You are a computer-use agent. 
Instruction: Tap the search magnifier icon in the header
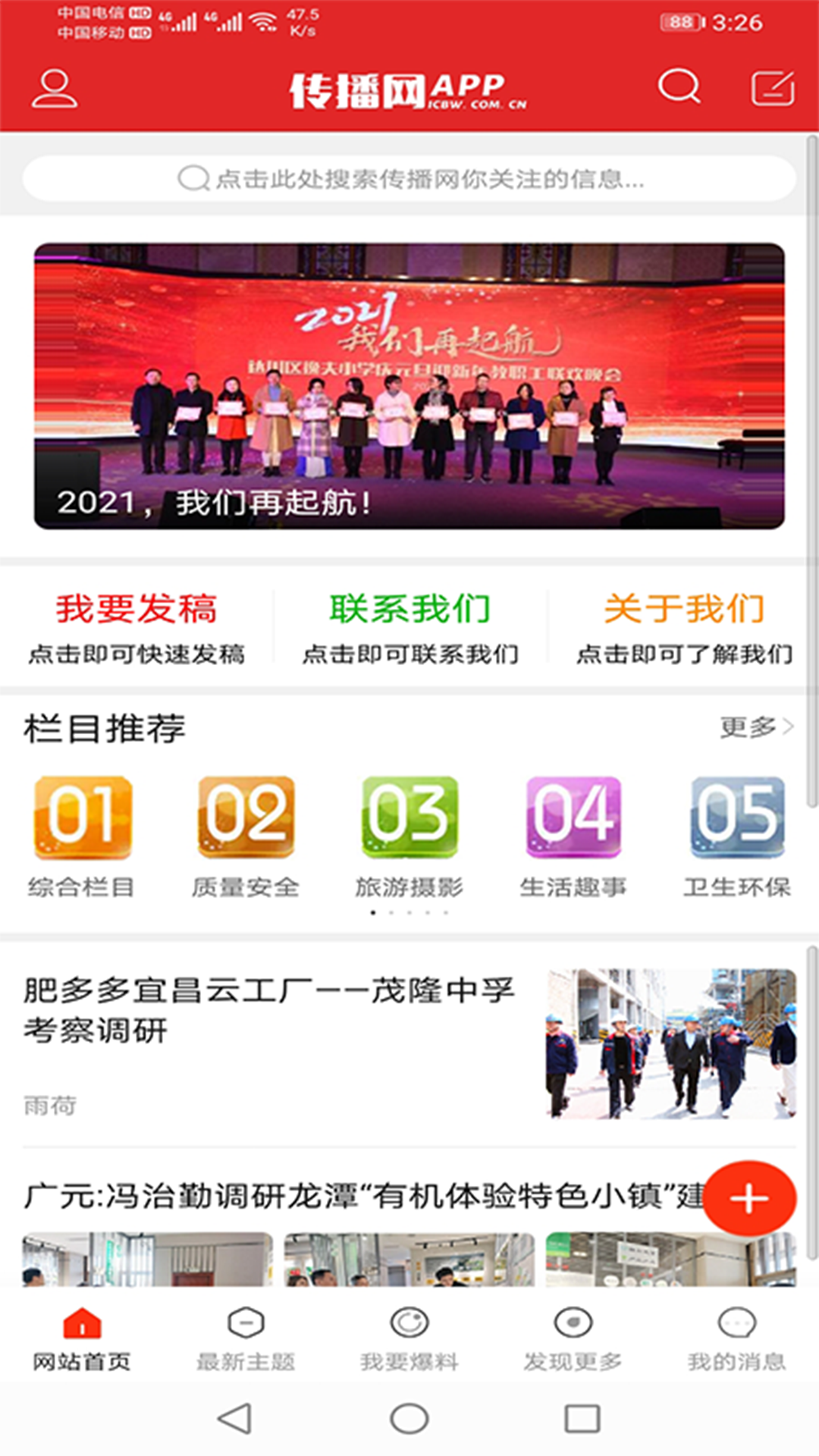click(679, 87)
